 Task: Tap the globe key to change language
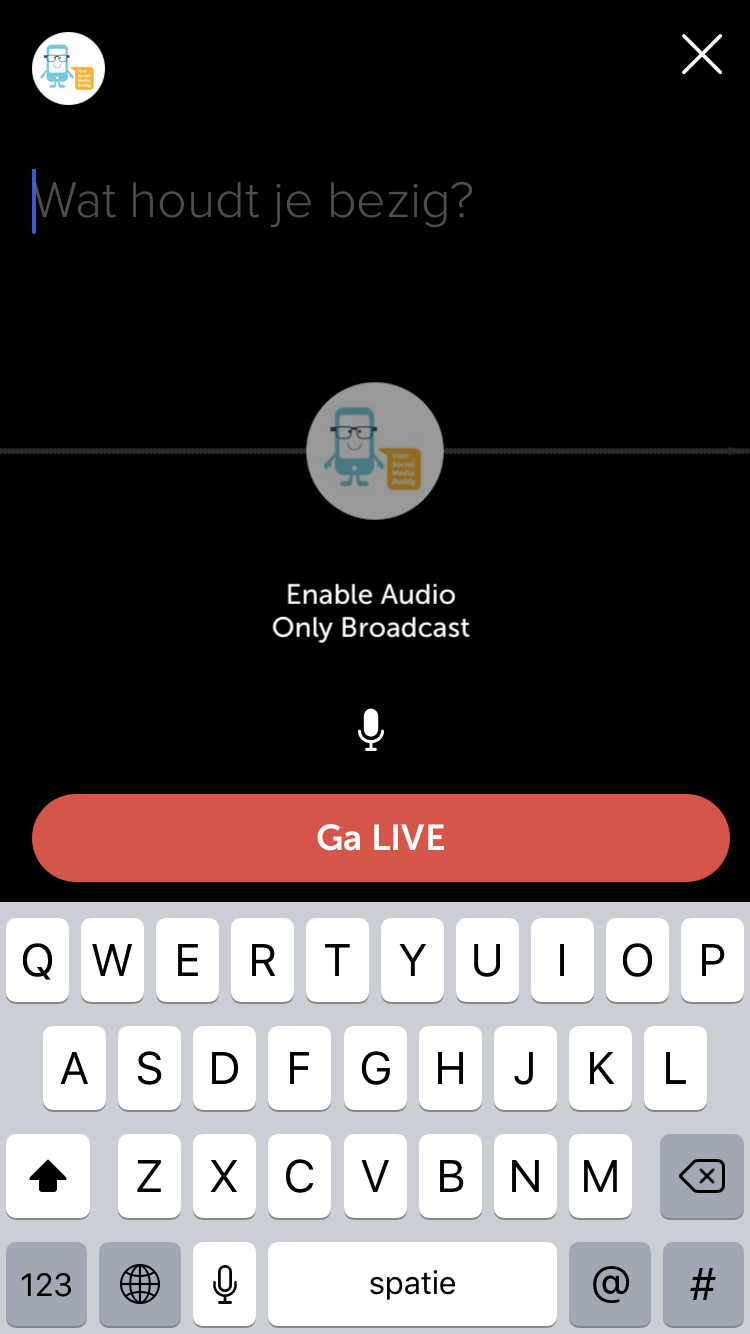(x=140, y=1284)
